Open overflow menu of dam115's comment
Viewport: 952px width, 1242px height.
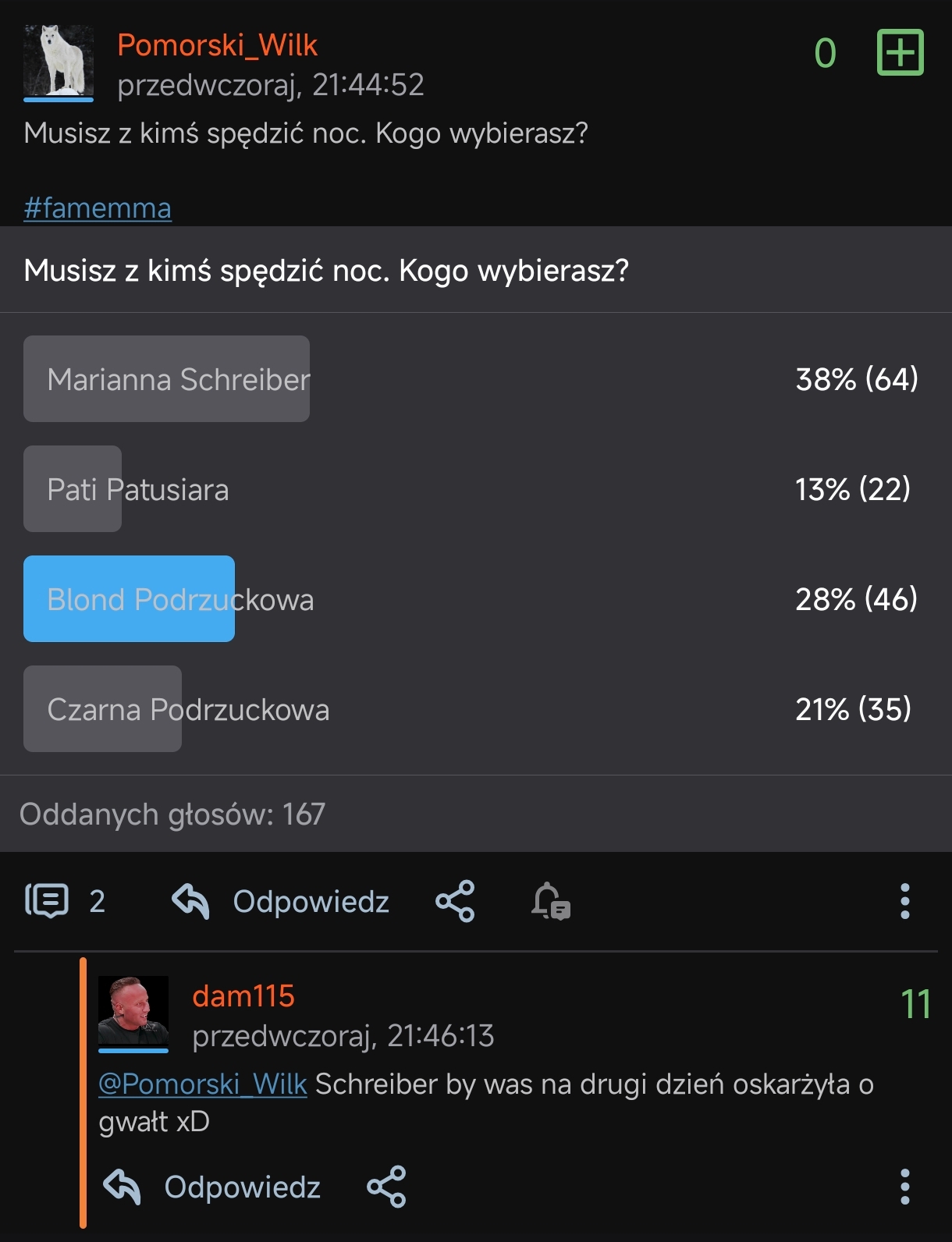(x=904, y=1187)
